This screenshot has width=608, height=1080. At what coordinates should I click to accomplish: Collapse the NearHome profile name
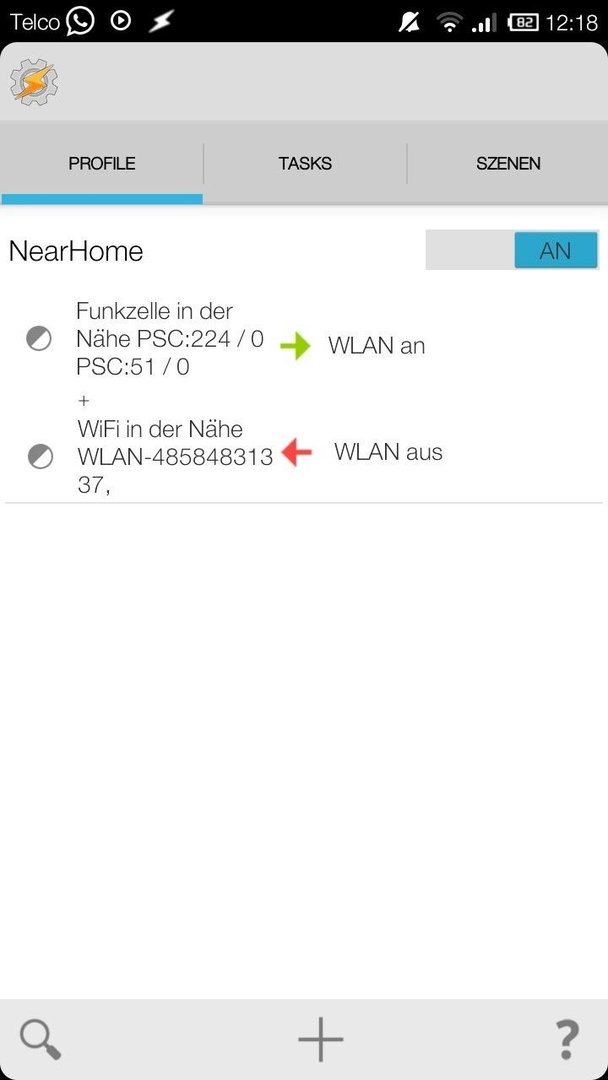pos(76,251)
